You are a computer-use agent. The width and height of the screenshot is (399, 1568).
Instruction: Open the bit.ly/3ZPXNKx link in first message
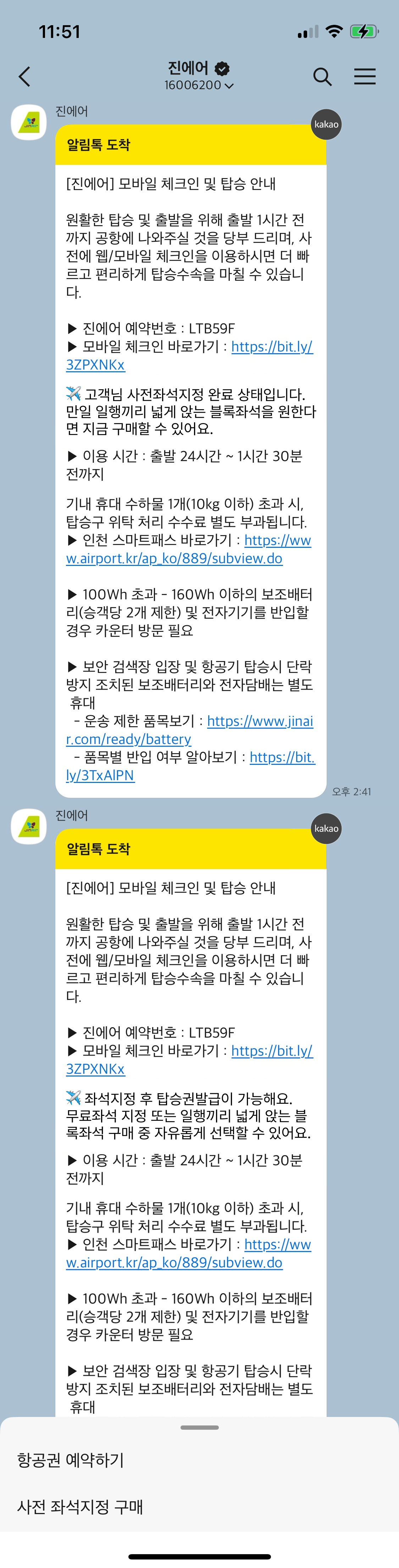point(271,347)
